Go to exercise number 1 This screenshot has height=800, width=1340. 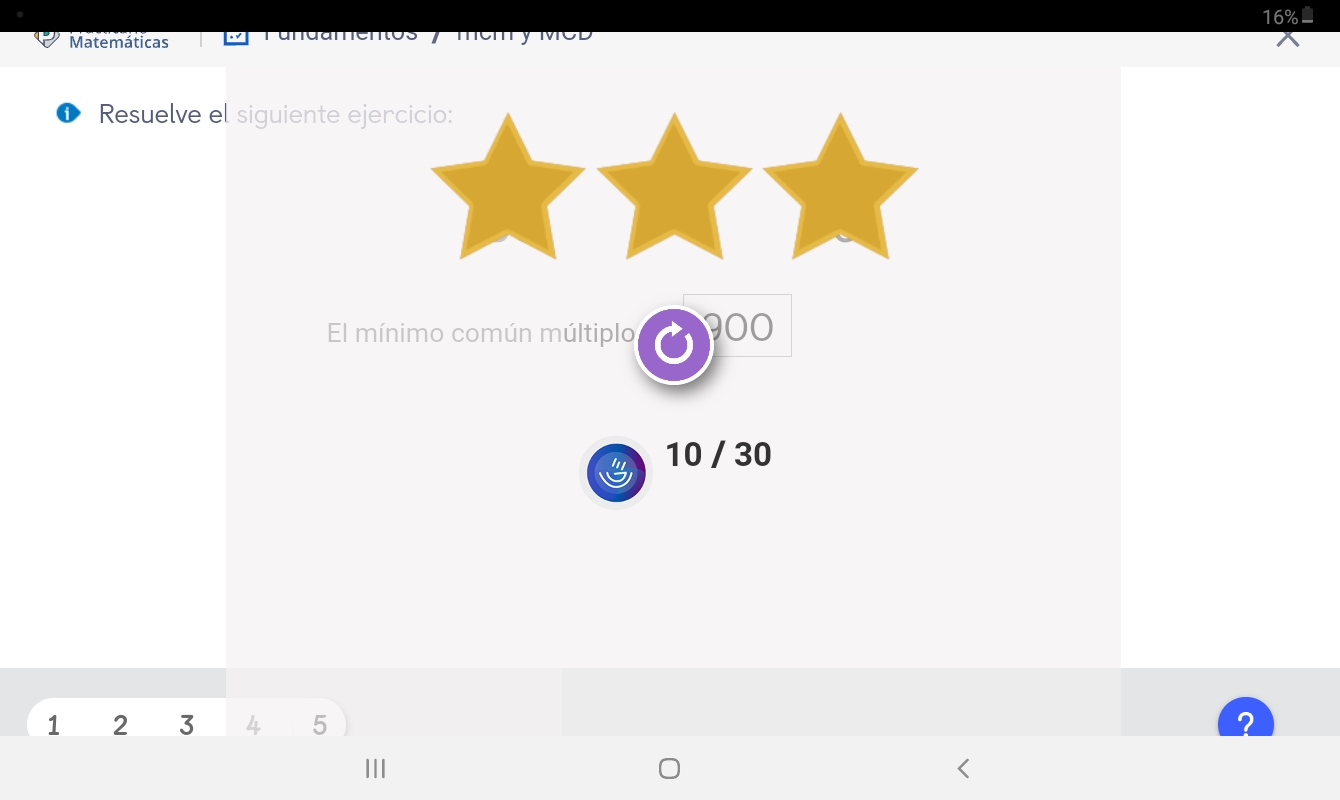click(53, 725)
